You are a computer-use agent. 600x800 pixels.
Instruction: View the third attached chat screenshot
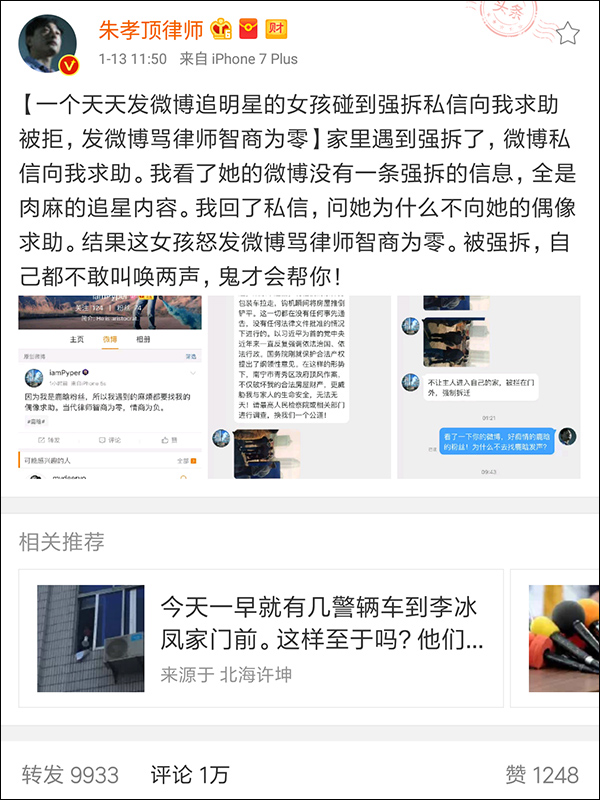tap(489, 387)
